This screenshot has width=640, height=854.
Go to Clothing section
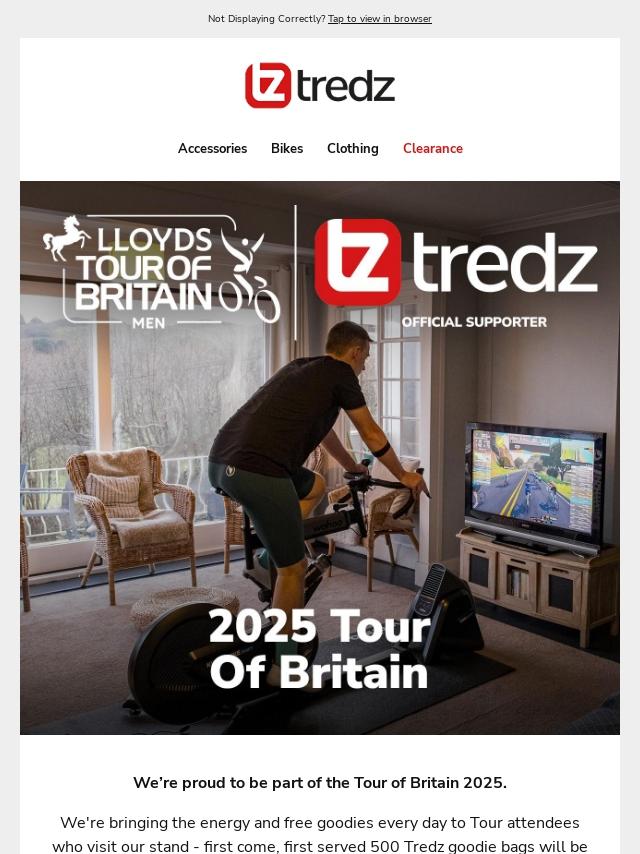[352, 149]
